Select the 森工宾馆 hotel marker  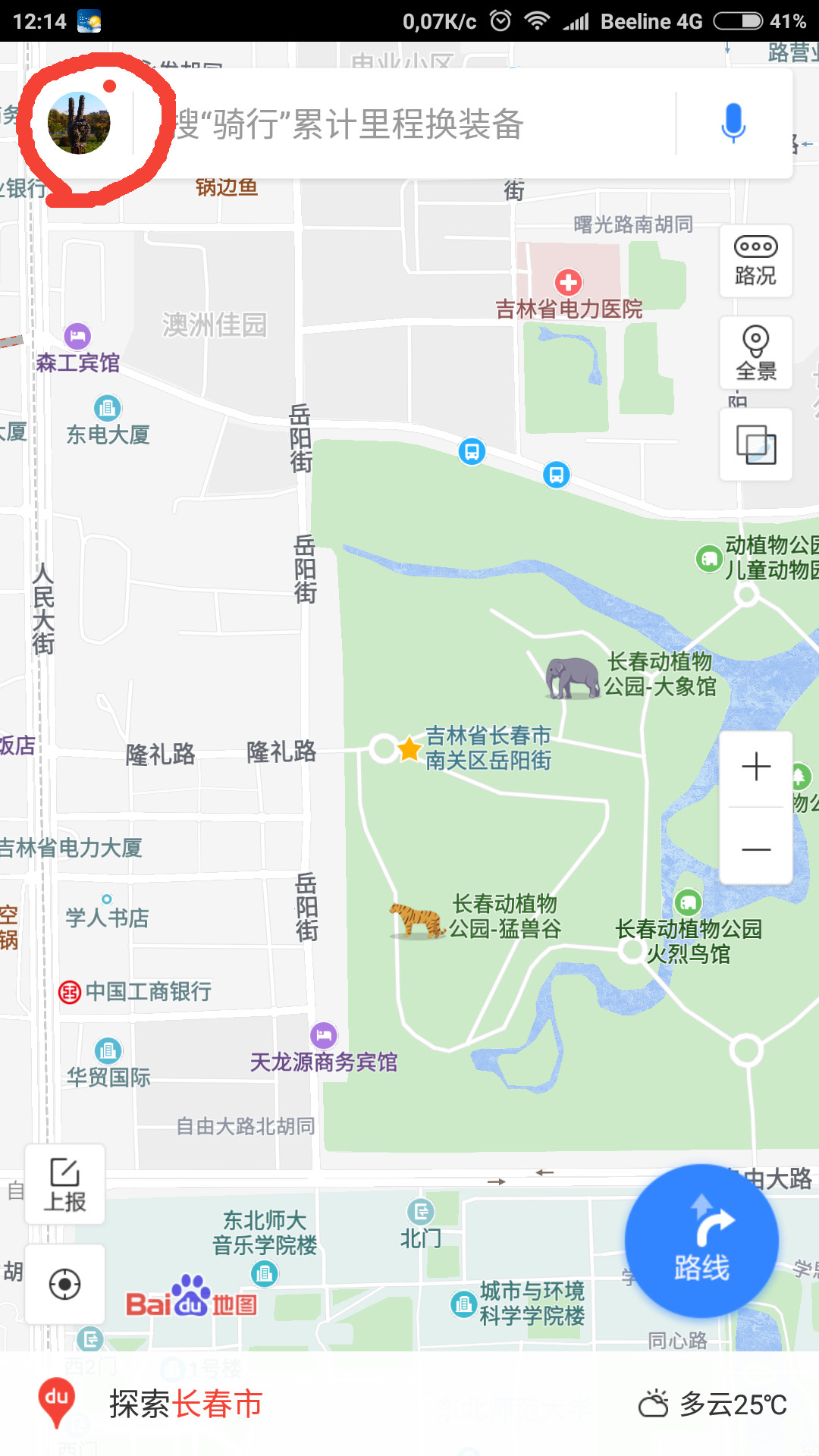(77, 336)
